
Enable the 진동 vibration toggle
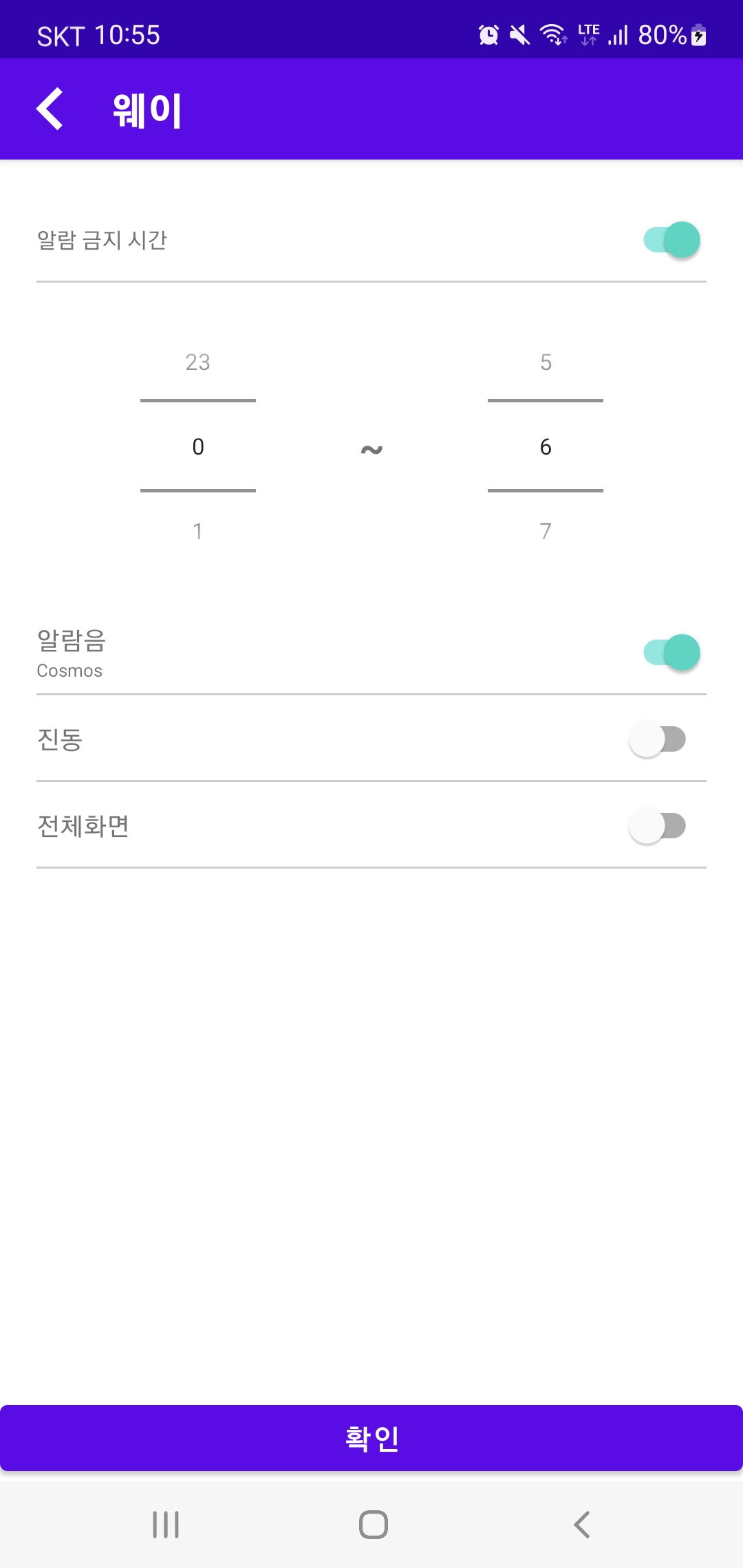pyautogui.click(x=658, y=739)
